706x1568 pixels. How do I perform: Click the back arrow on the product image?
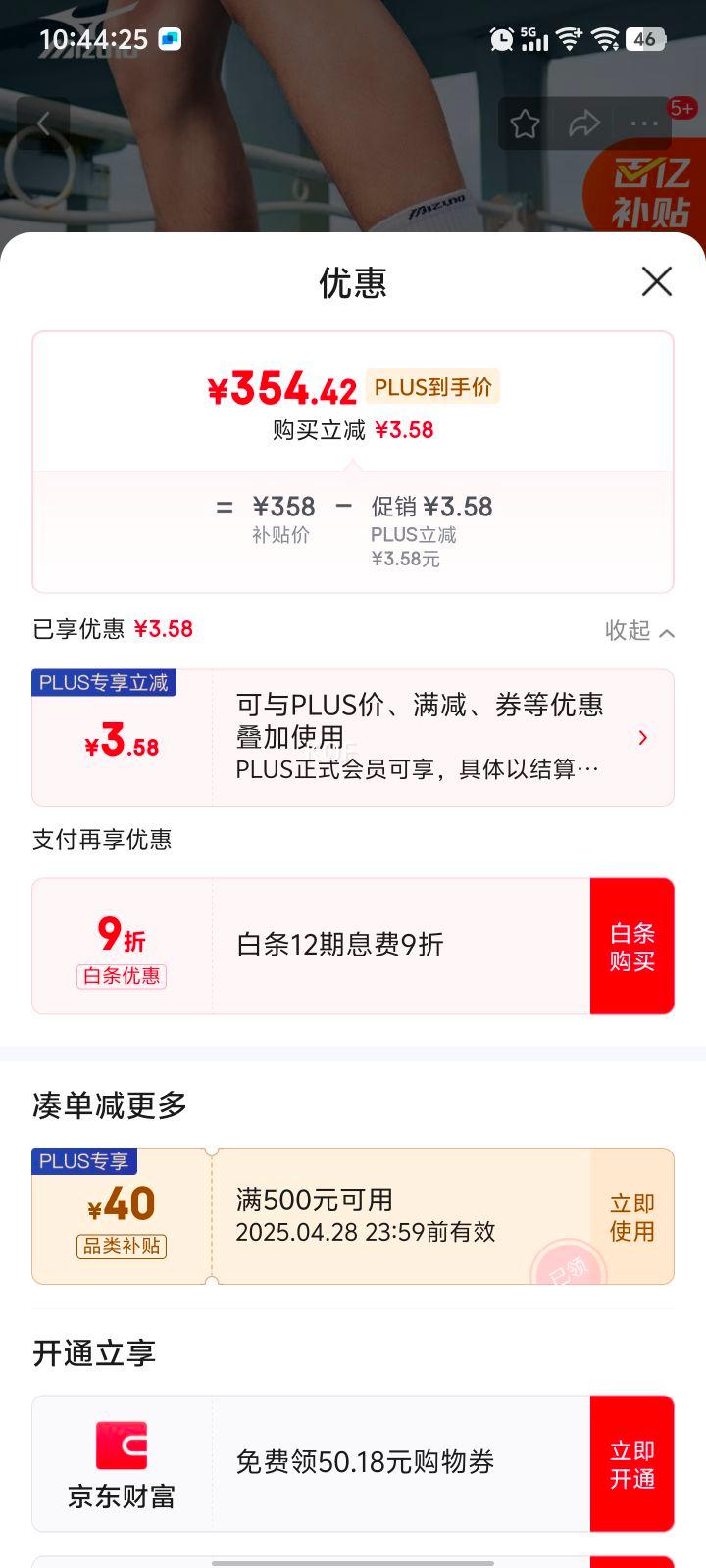click(x=43, y=122)
